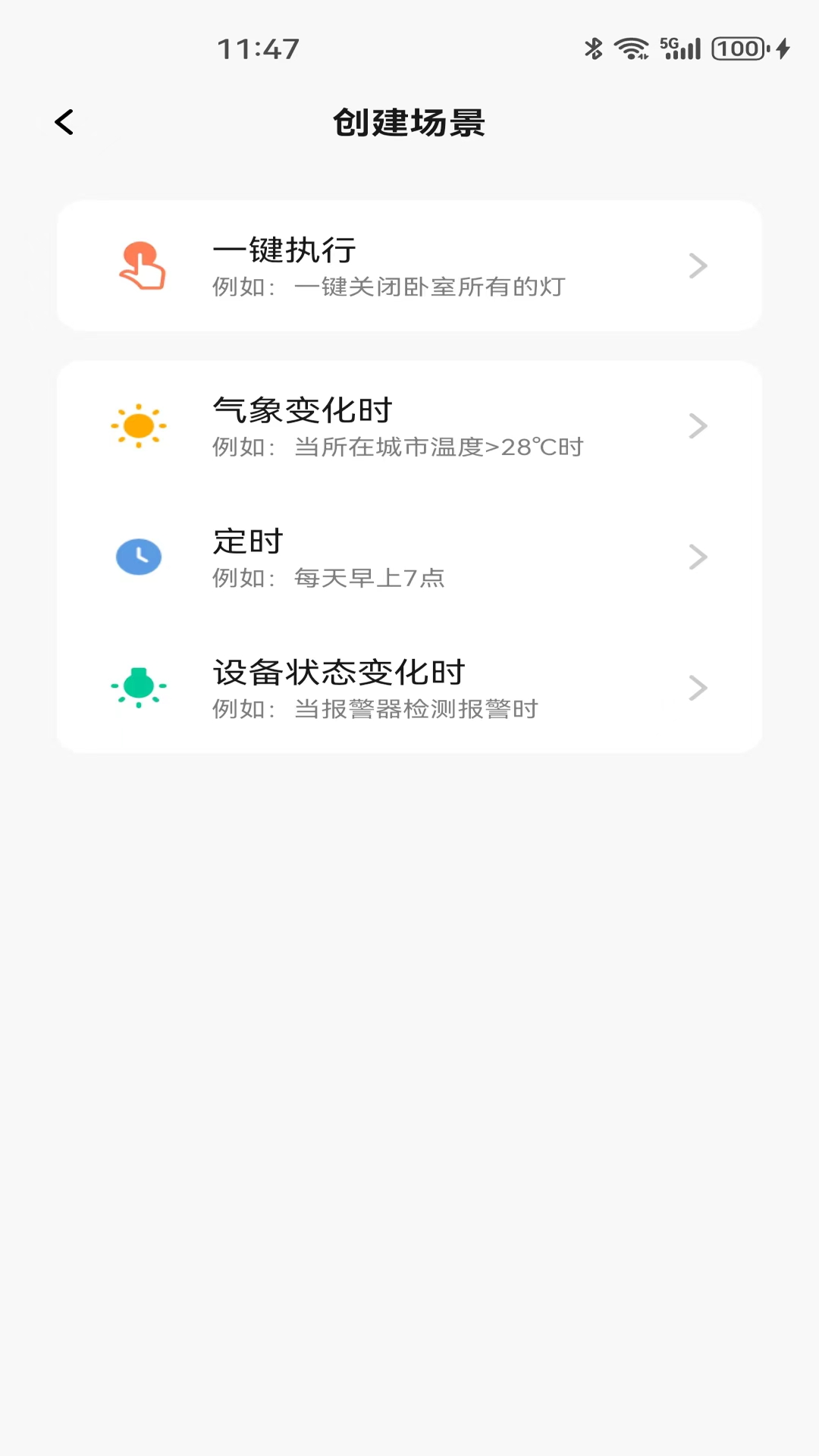Click the green bulb icon for device status
Viewport: 819px width, 1456px height.
point(139,688)
